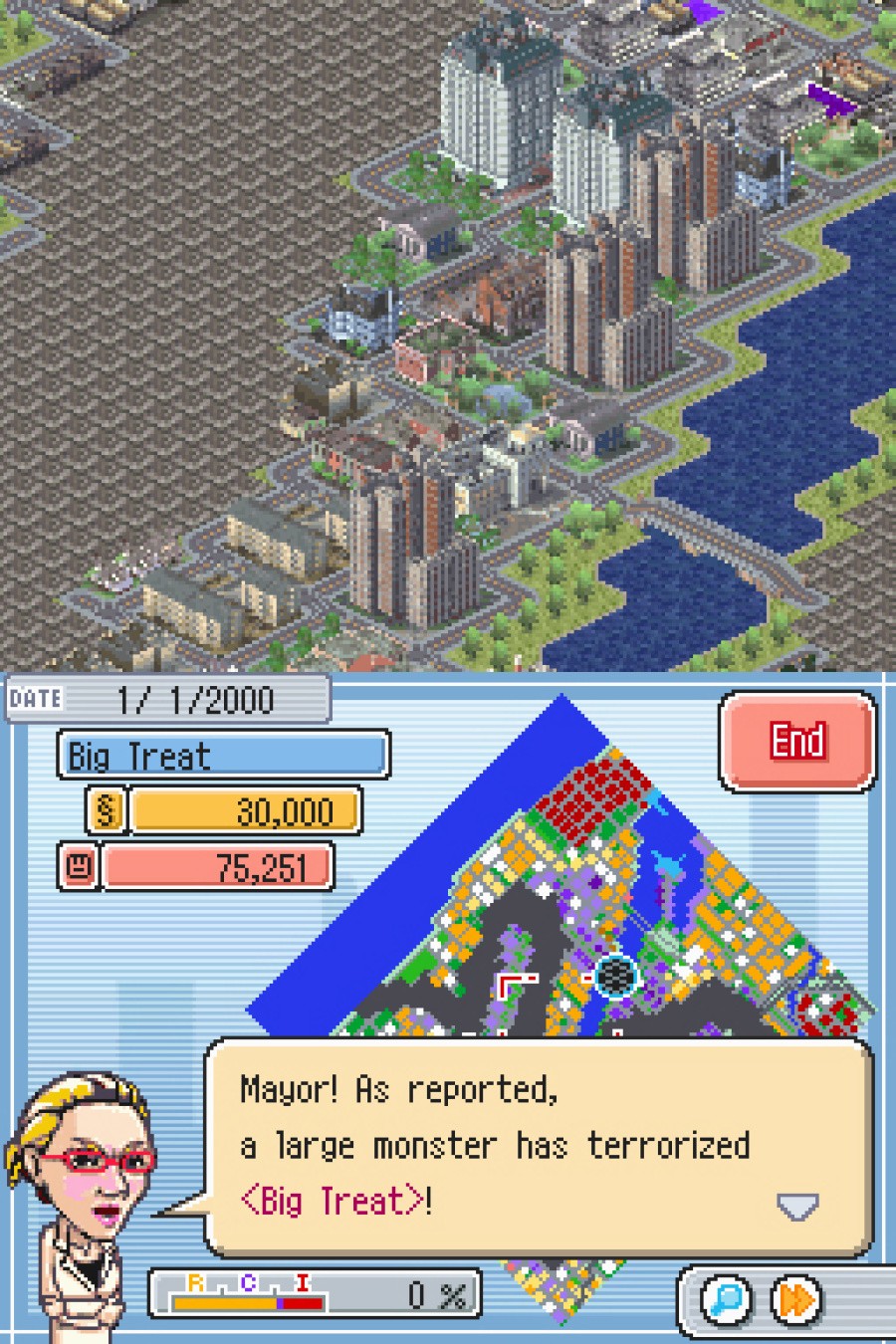Click the DATE badge label

(37, 699)
